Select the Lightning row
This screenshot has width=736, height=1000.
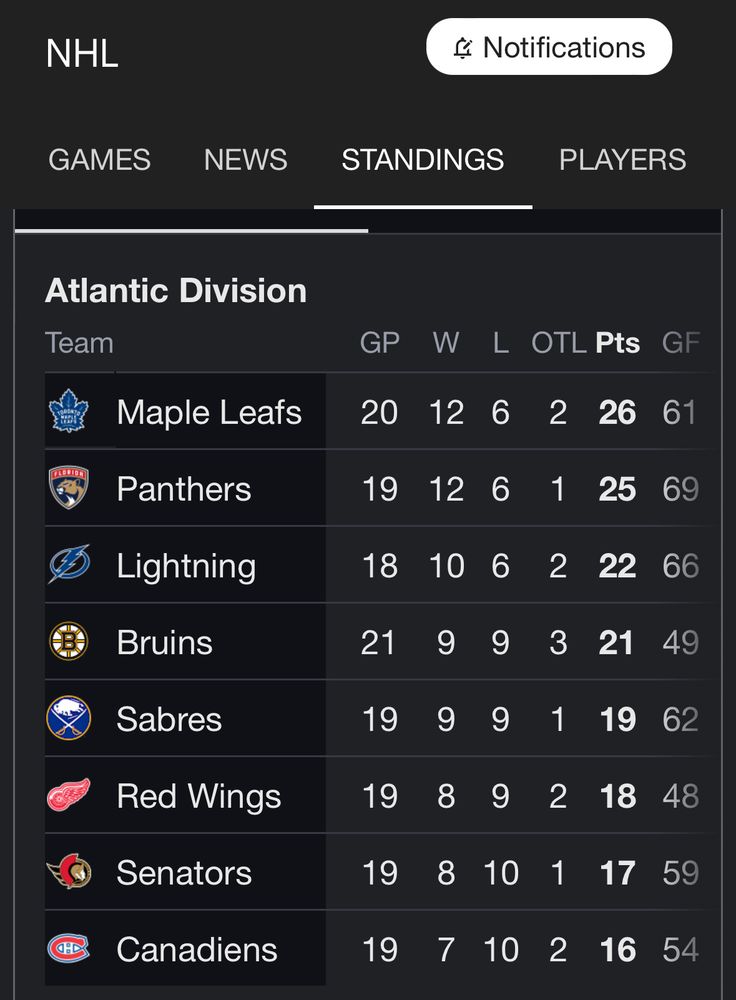186,566
